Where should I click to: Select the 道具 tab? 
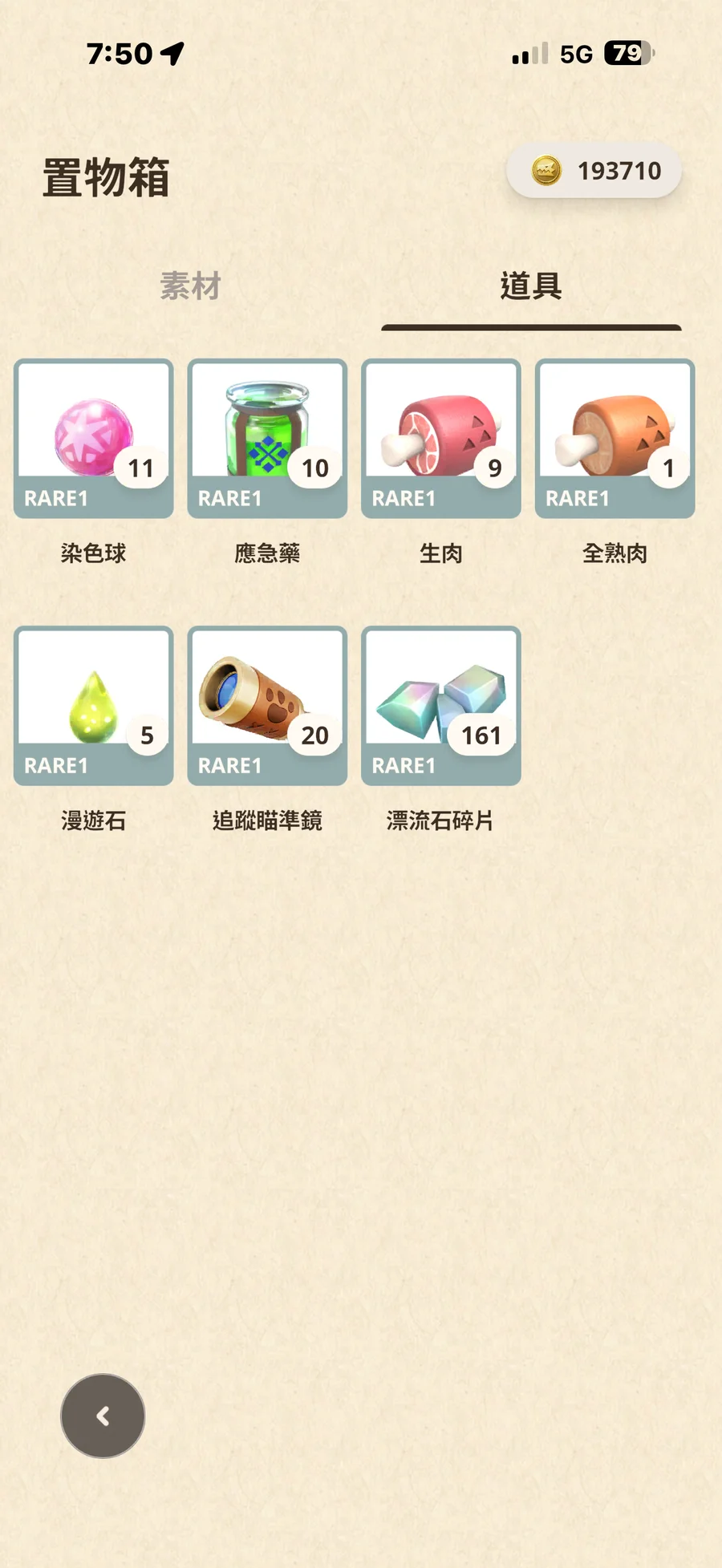pyautogui.click(x=530, y=286)
